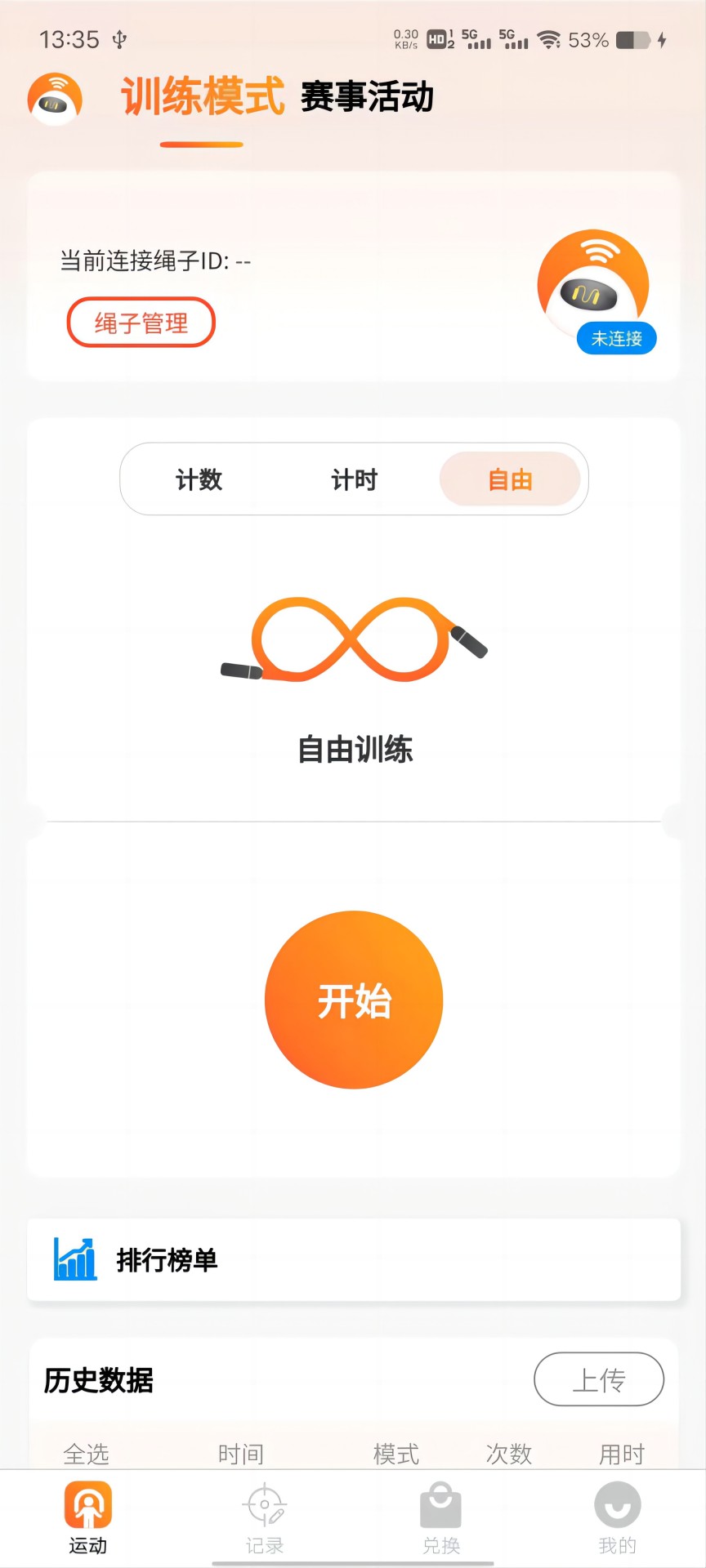Switch training mode to 计时
706x1568 pixels.
coord(354,479)
